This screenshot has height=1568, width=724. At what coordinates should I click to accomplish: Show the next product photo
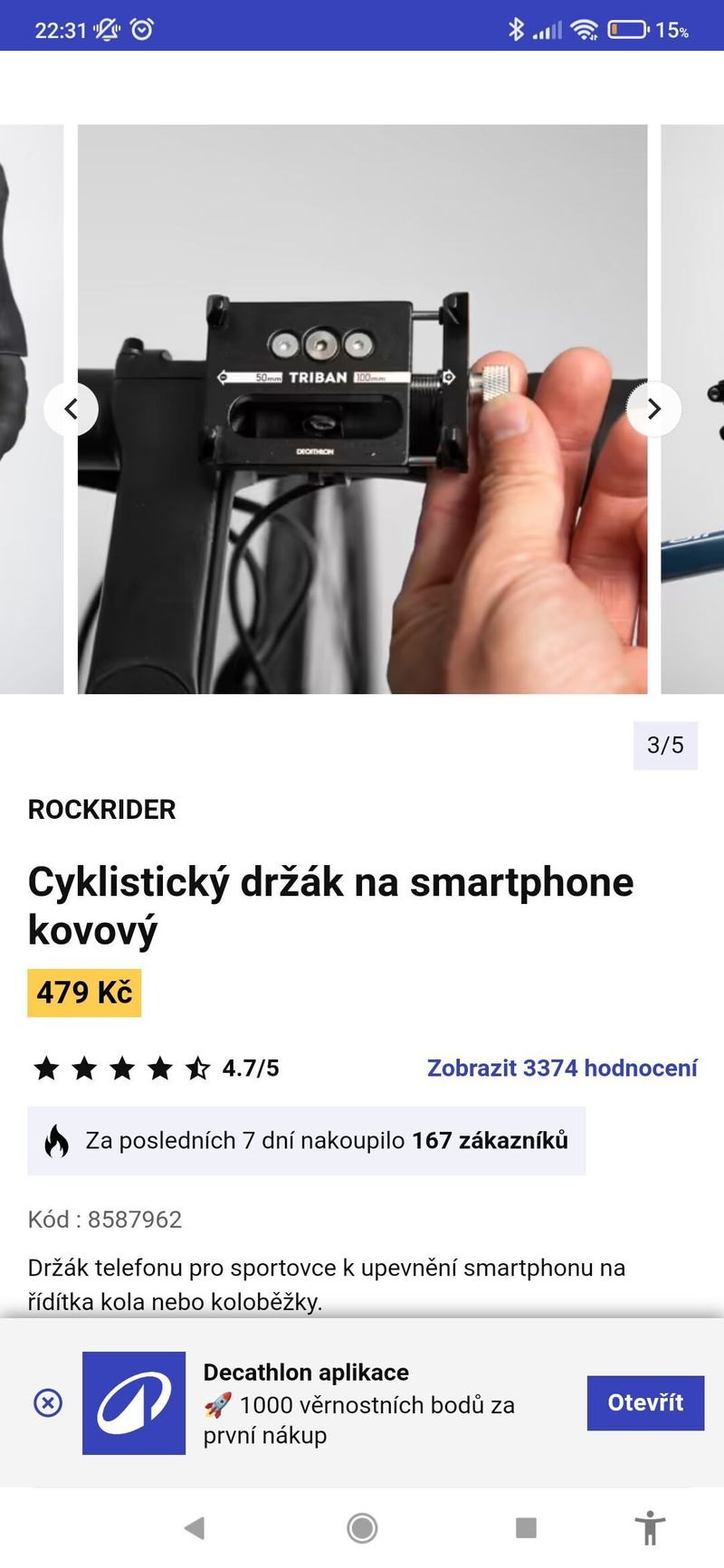pyautogui.click(x=654, y=409)
